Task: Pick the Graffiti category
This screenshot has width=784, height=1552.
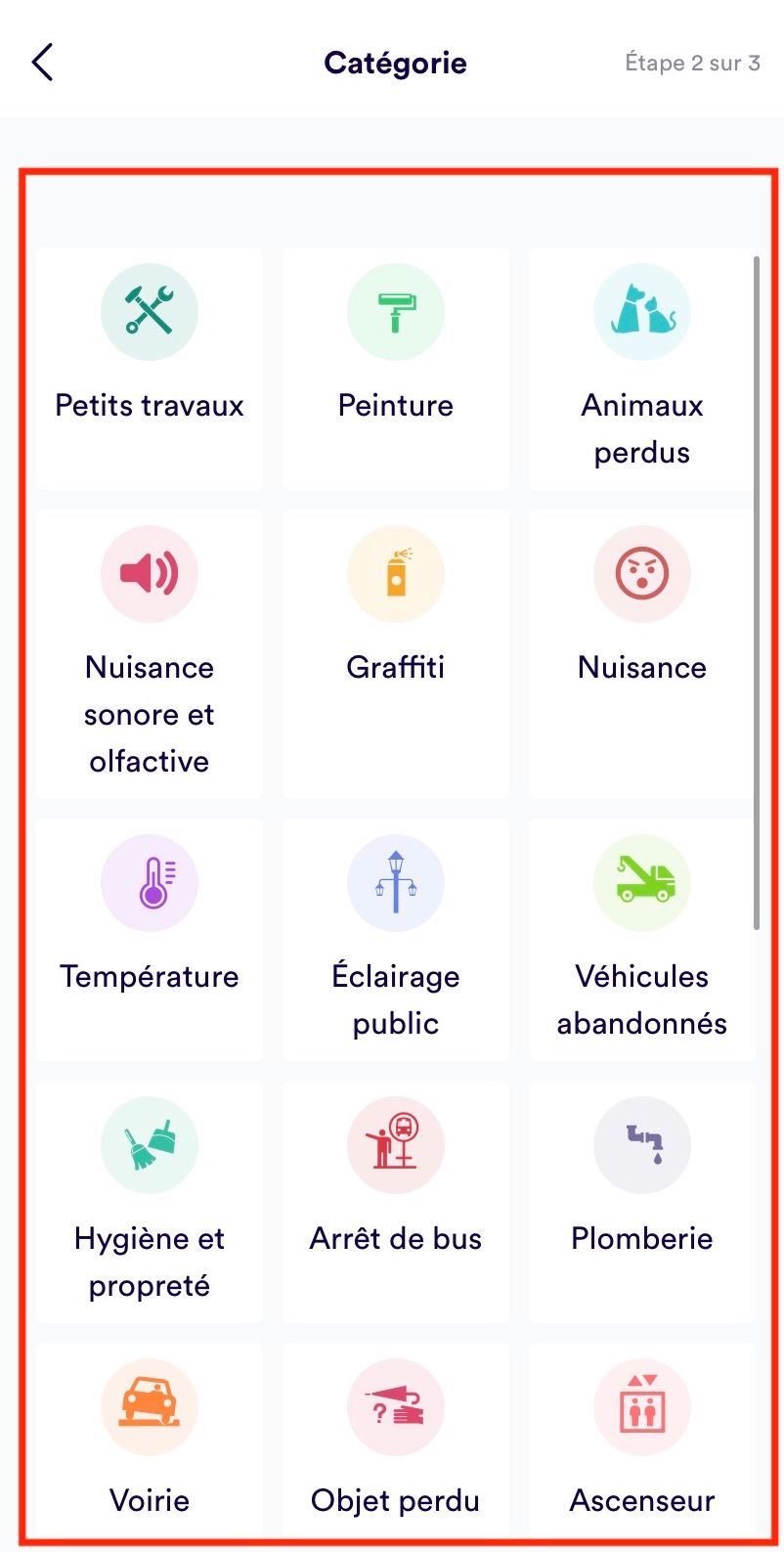Action: coord(396,652)
